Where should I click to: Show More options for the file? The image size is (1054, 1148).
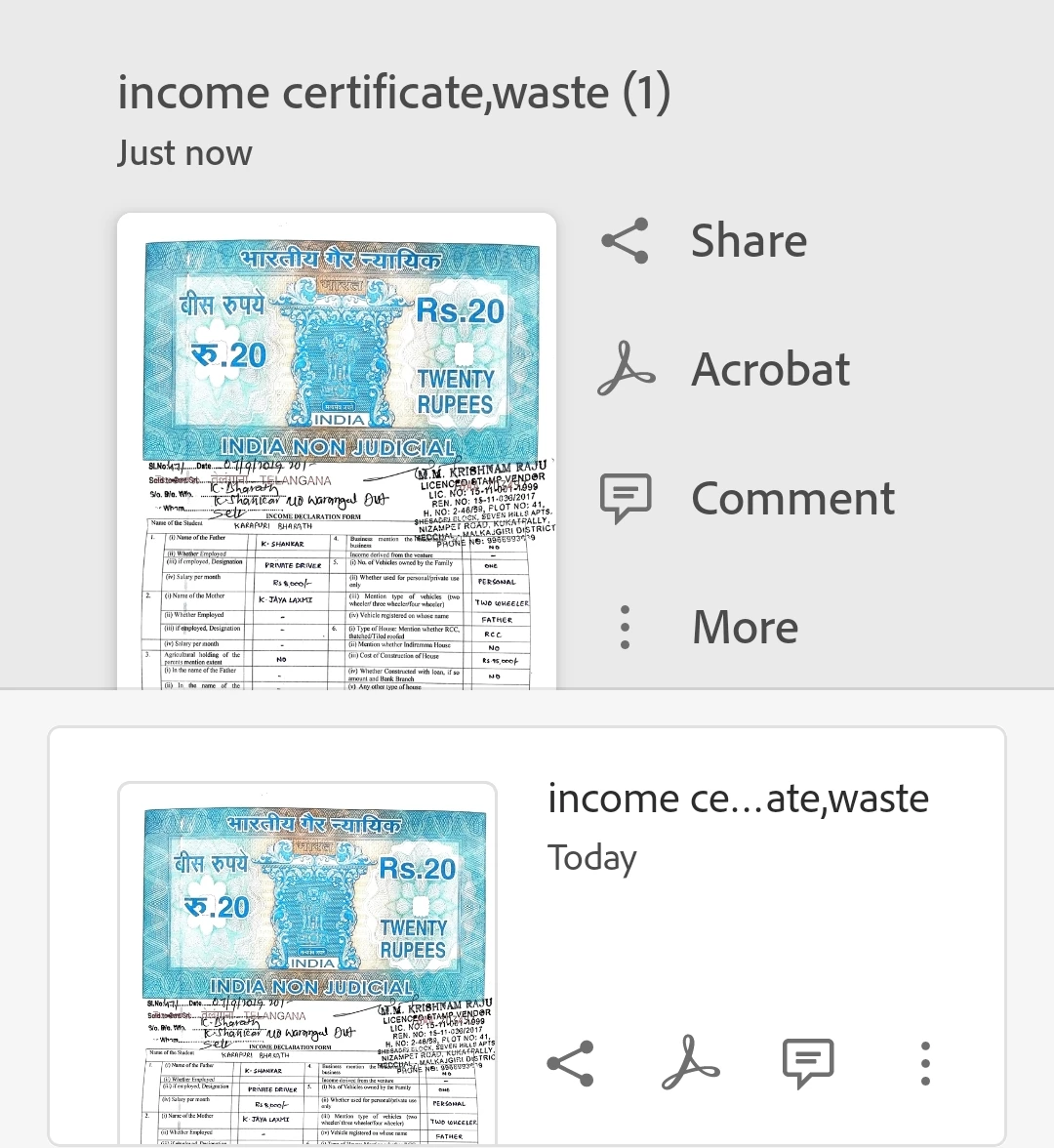pos(711,627)
